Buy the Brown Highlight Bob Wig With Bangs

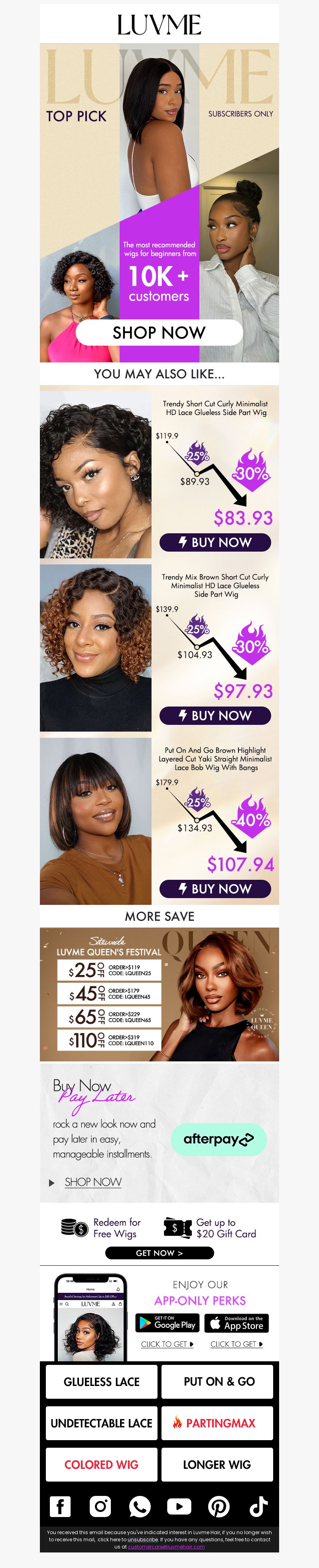click(215, 889)
